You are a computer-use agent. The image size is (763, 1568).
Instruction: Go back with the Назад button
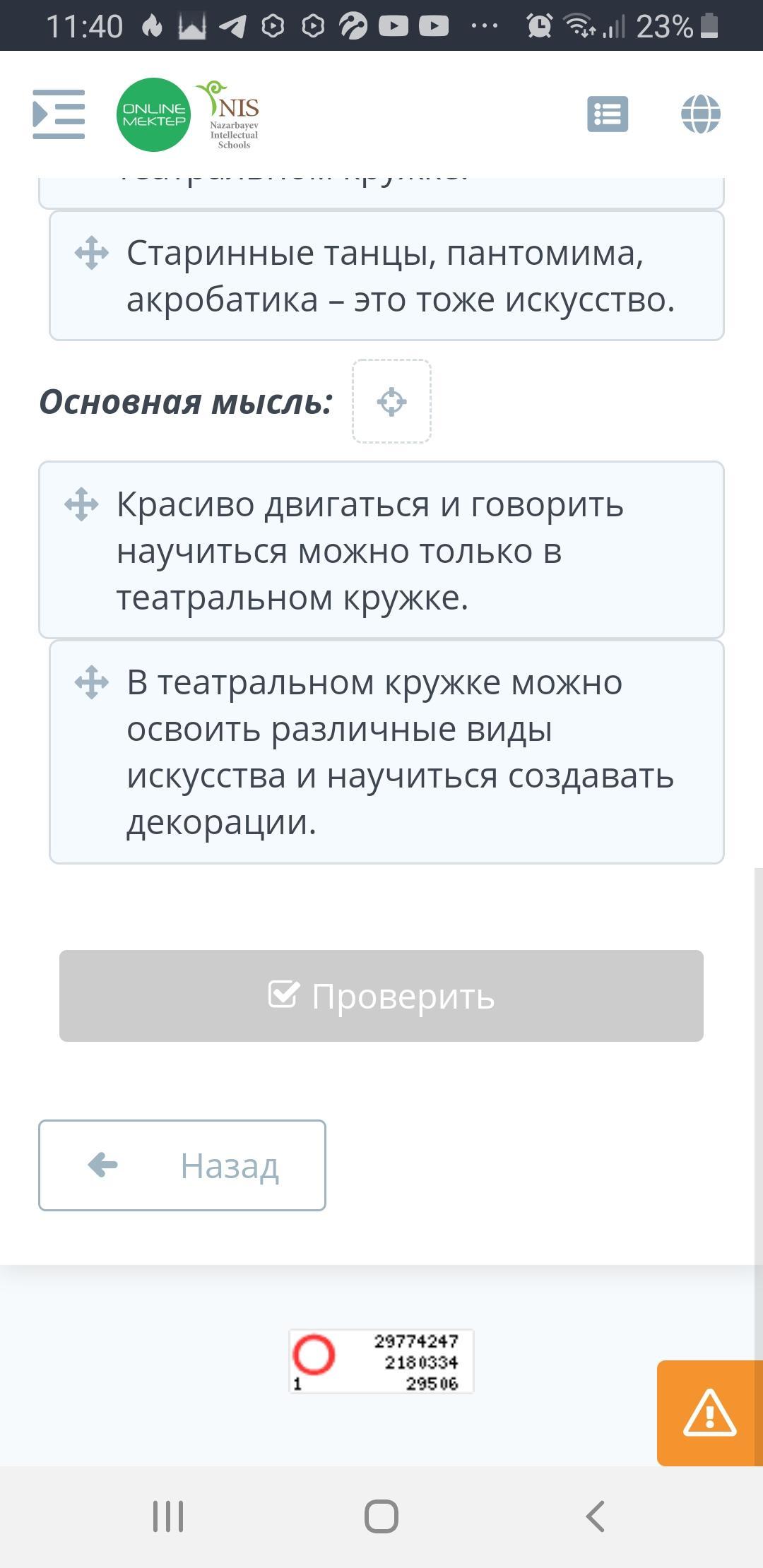click(x=182, y=1165)
